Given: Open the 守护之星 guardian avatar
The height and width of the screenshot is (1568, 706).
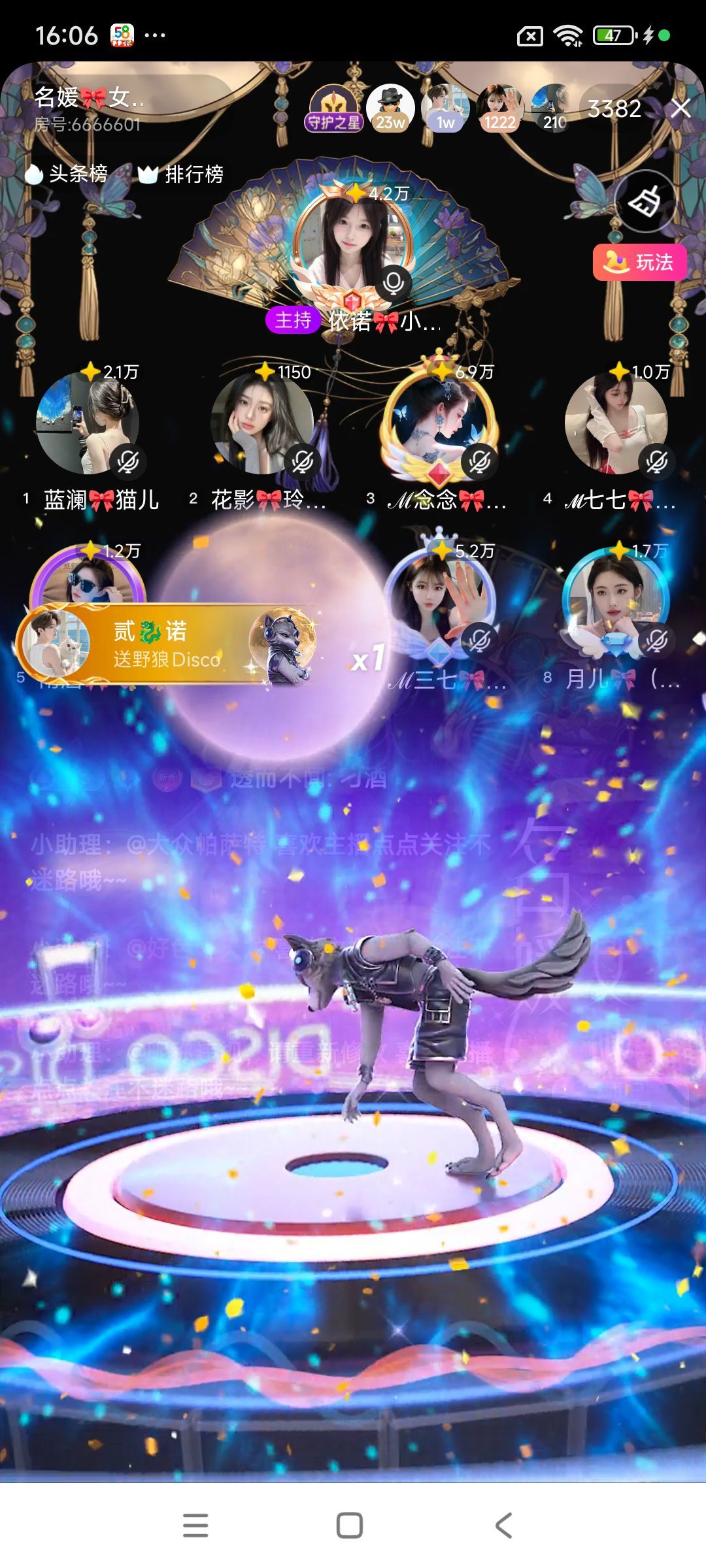Looking at the screenshot, I should click(x=334, y=108).
